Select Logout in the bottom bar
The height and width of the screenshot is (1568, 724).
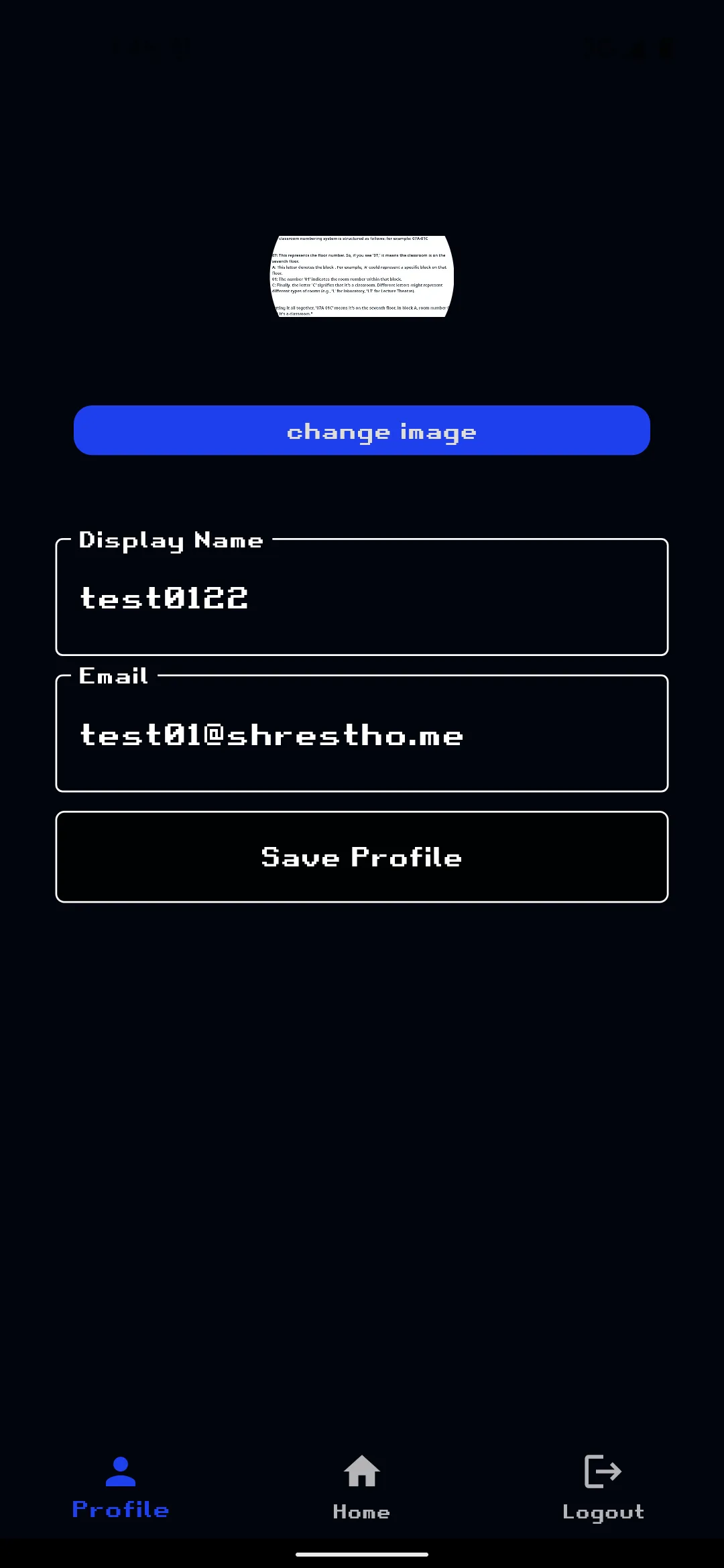coord(603,1486)
